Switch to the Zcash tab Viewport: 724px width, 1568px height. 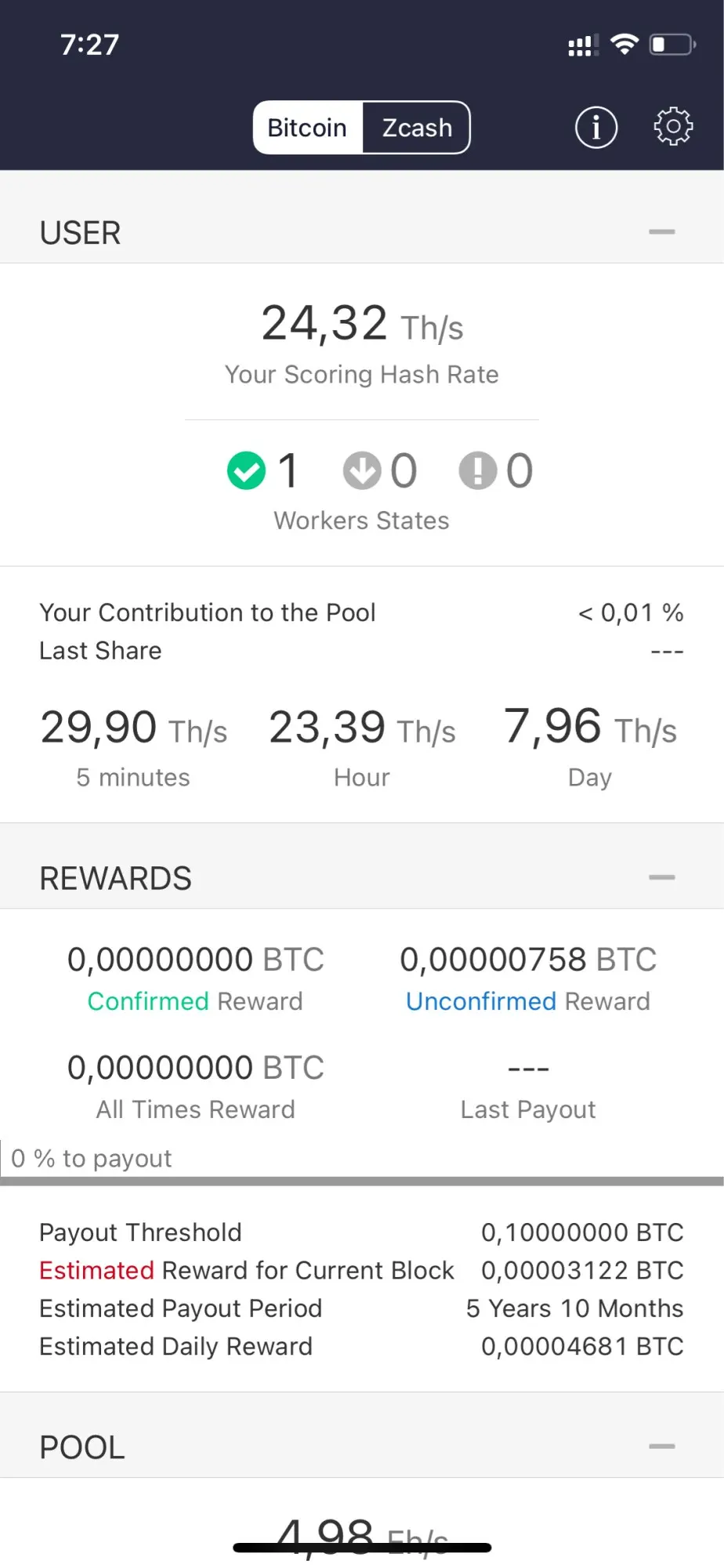[x=417, y=128]
